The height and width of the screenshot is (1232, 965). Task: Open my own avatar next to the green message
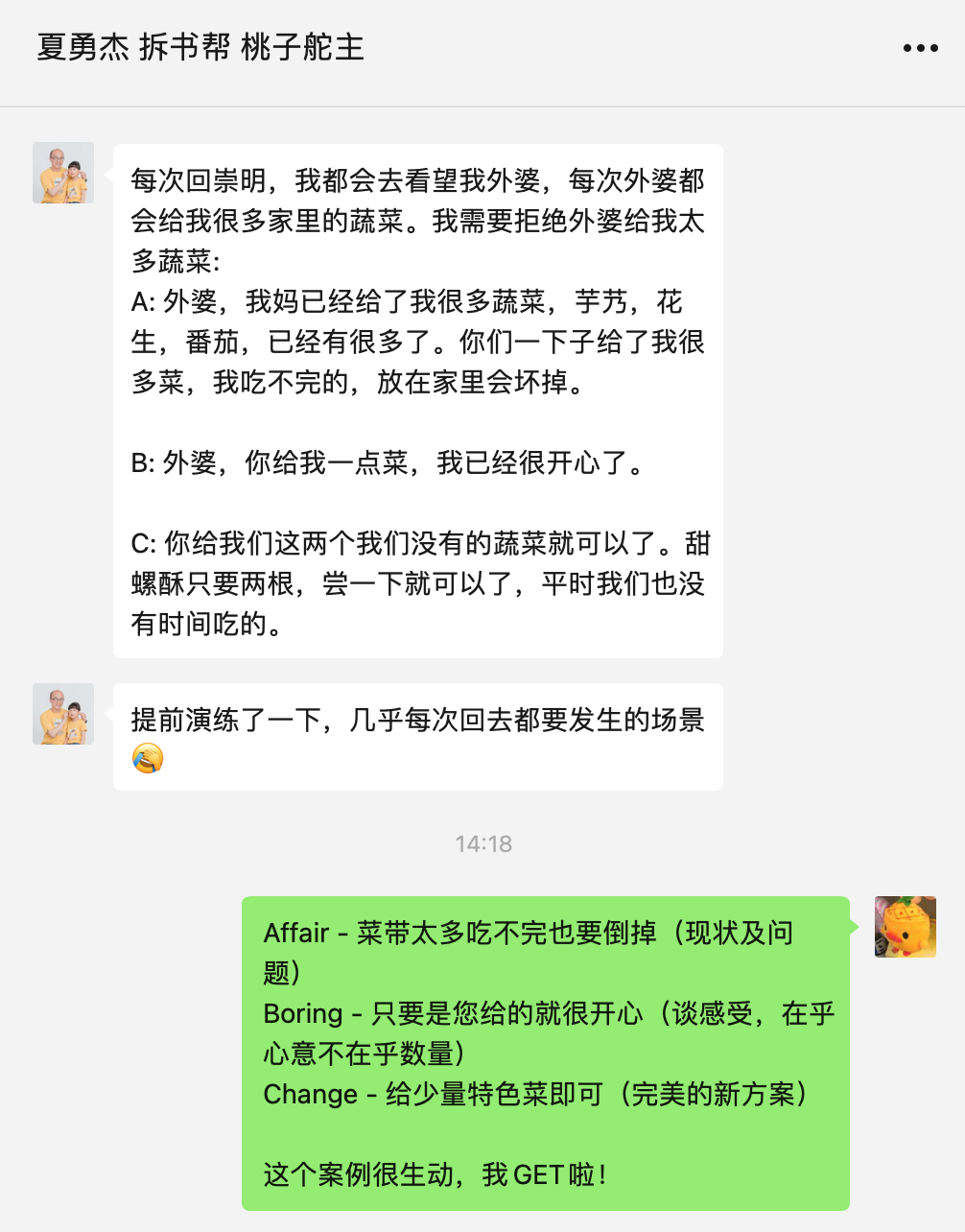[x=905, y=927]
